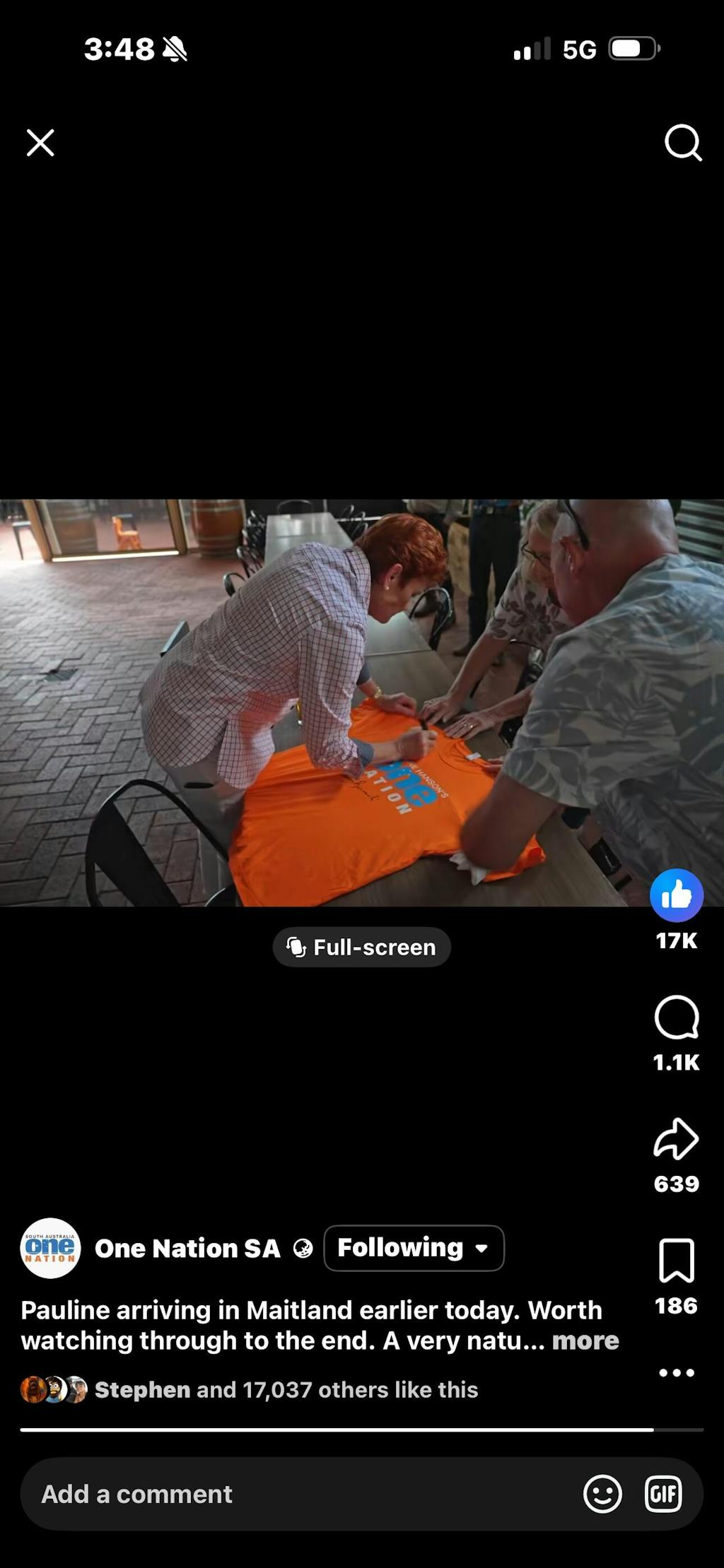The height and width of the screenshot is (1568, 724).
Task: Open the emoji picker in comment bar
Action: coord(602,1495)
